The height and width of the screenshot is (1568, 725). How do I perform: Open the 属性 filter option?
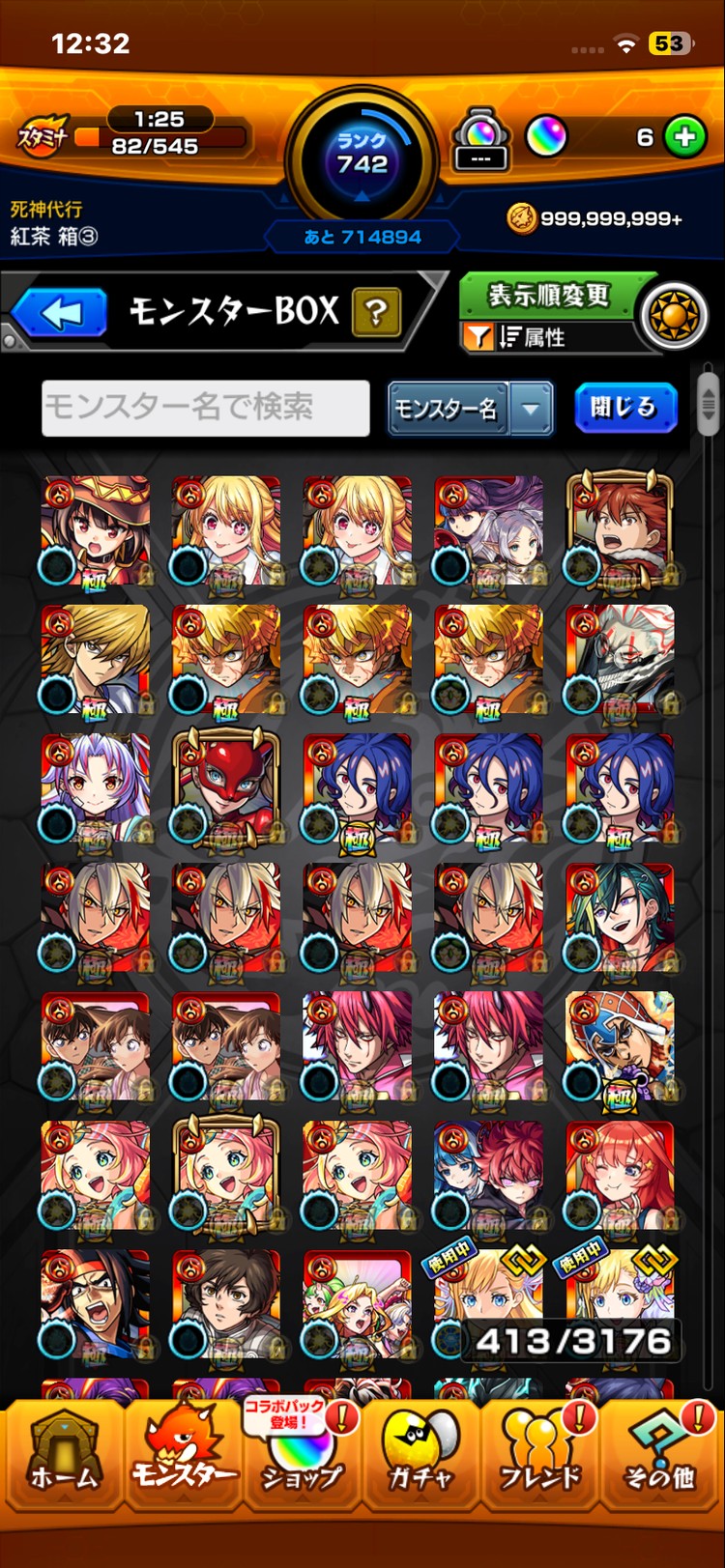point(531,337)
